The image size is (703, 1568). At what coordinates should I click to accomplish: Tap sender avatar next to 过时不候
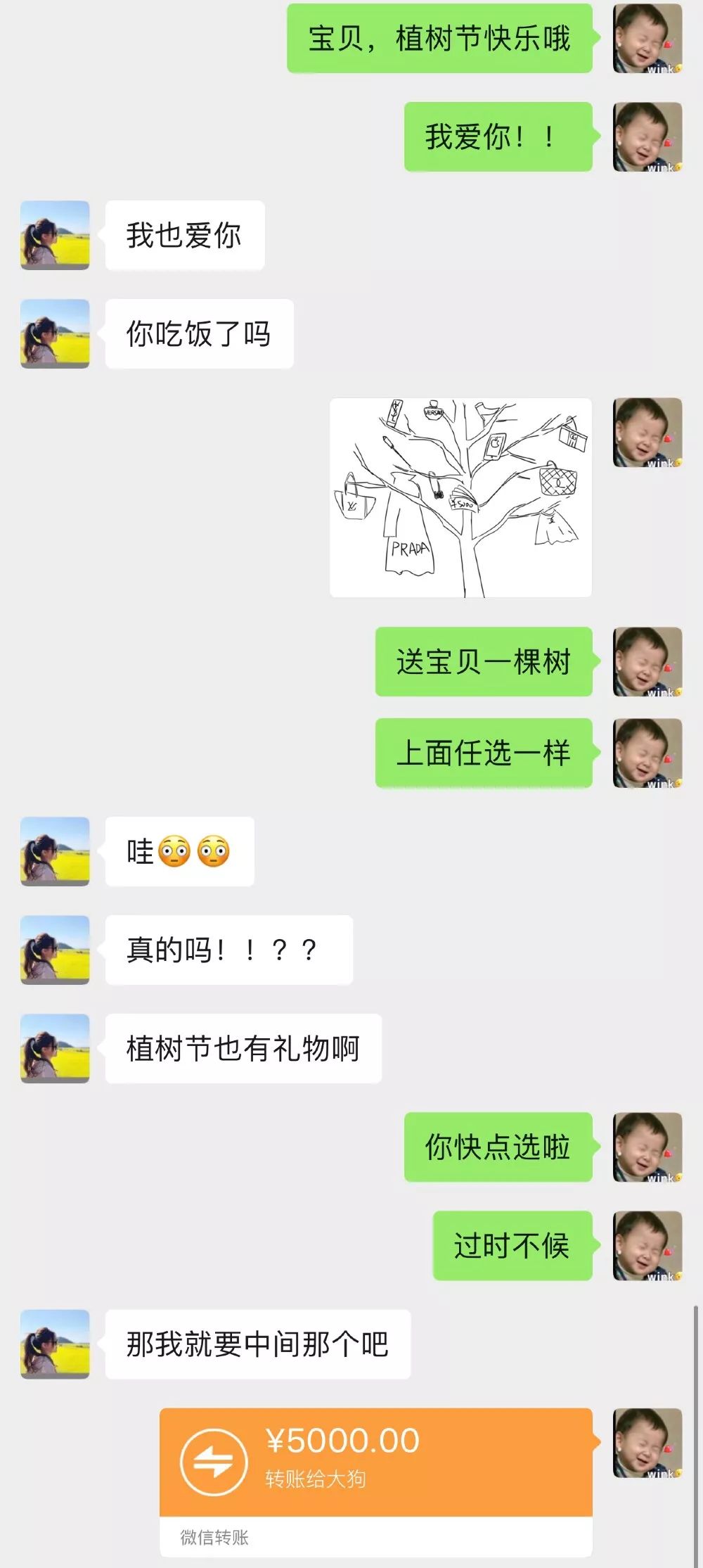tap(647, 1245)
